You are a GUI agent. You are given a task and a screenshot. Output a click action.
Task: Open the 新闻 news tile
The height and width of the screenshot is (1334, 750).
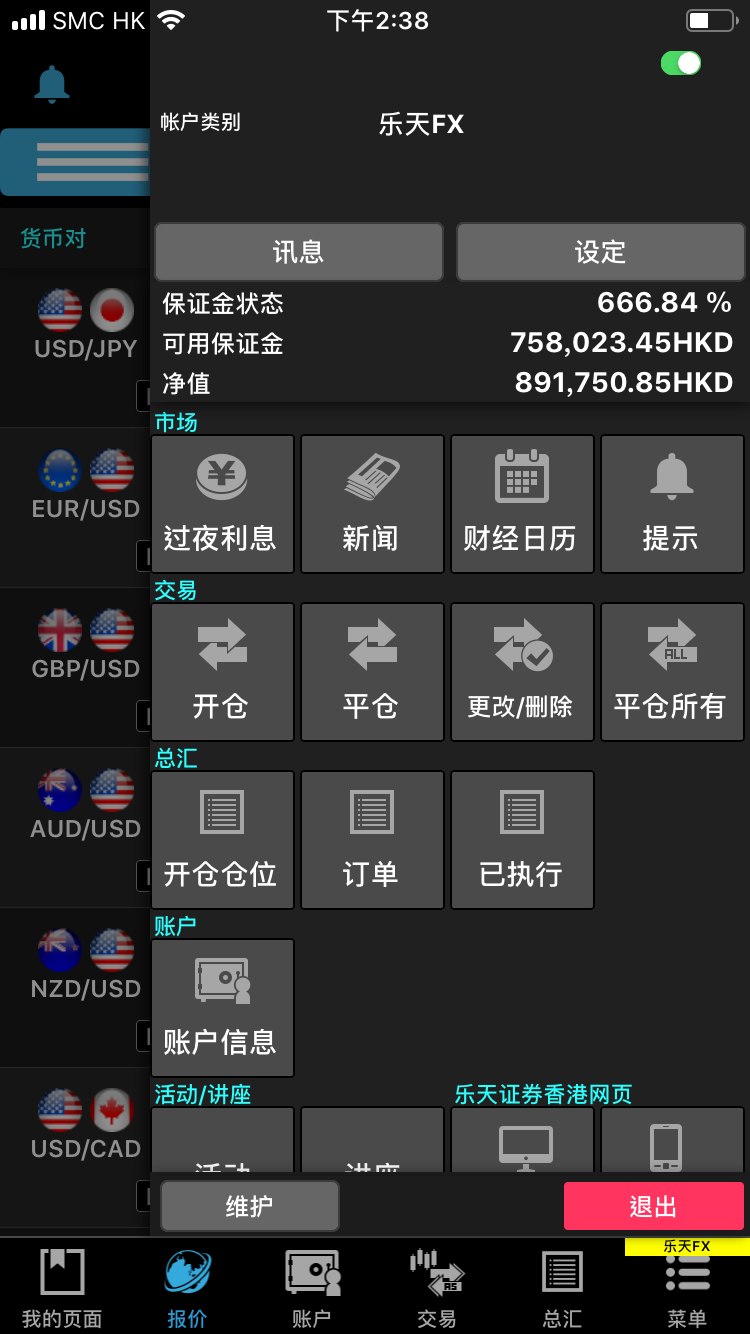click(372, 504)
